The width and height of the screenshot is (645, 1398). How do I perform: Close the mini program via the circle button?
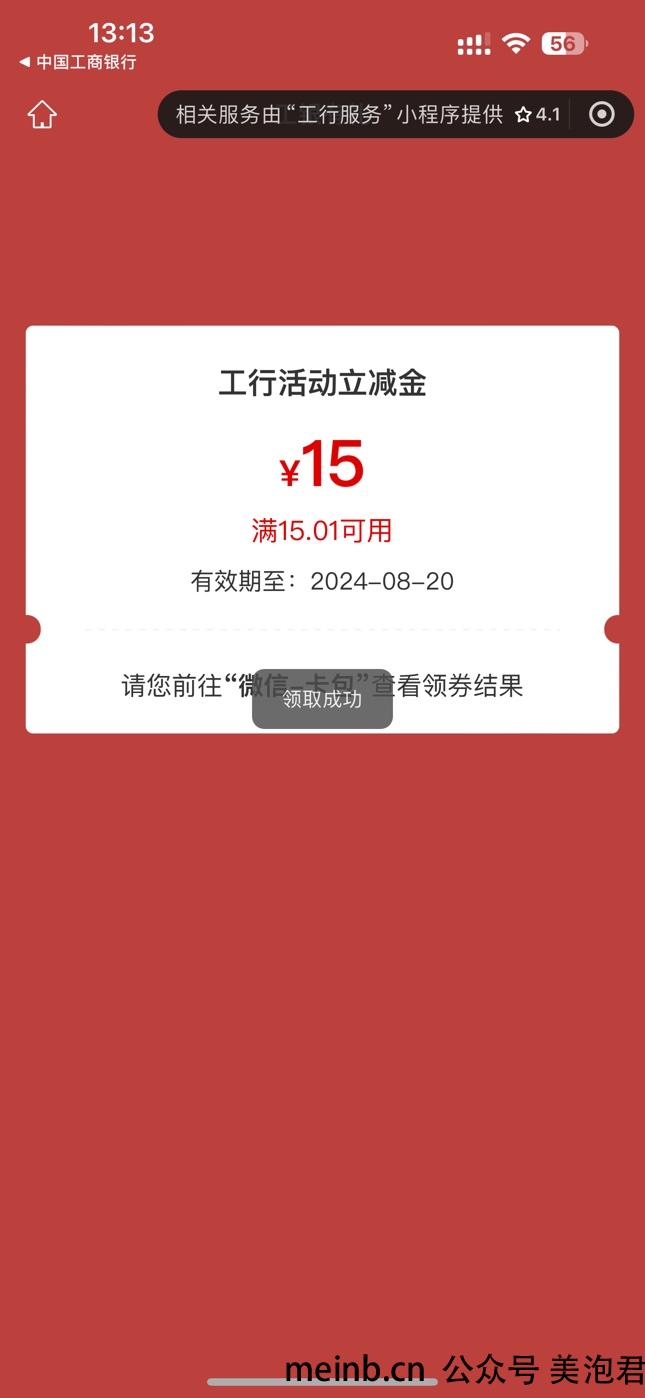(601, 114)
